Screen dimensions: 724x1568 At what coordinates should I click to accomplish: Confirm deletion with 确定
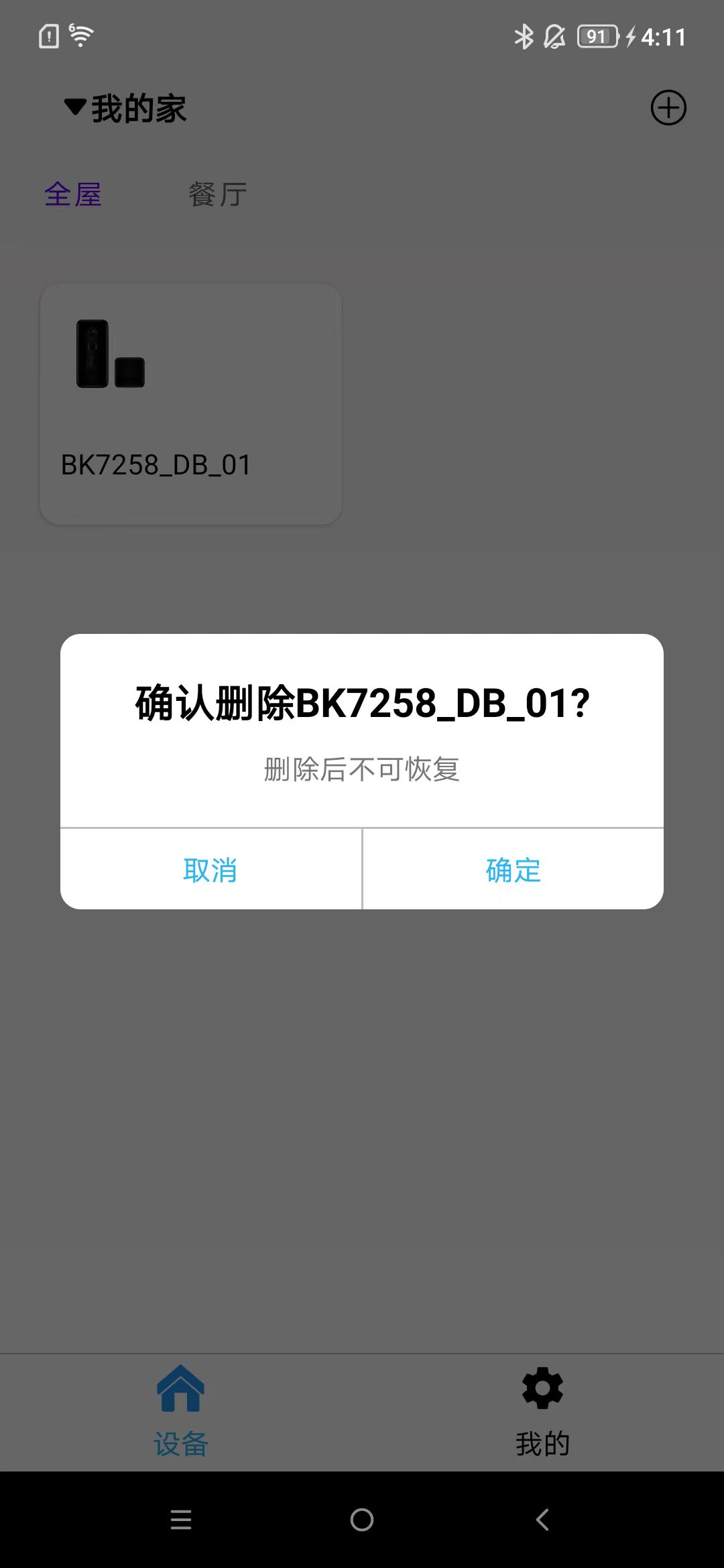513,870
